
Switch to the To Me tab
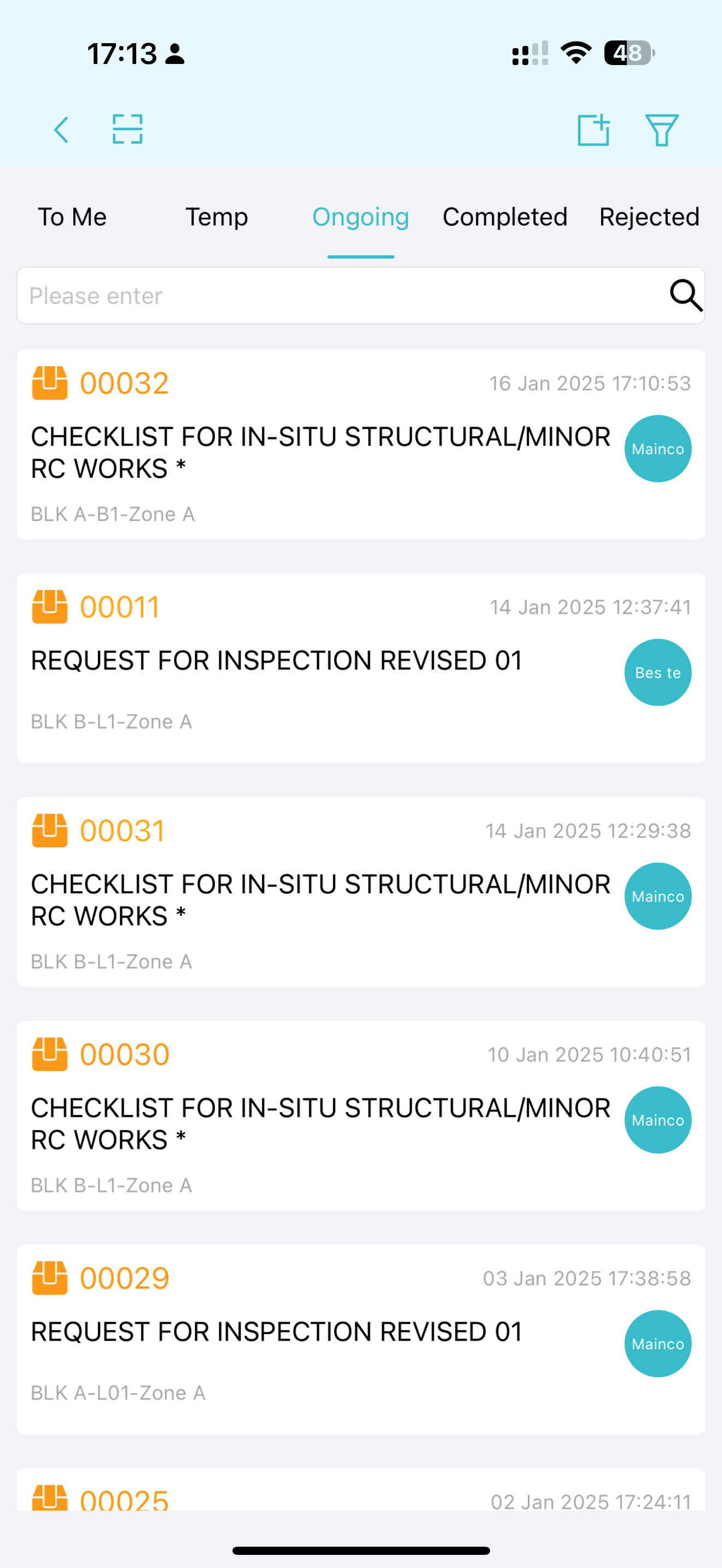(x=72, y=217)
